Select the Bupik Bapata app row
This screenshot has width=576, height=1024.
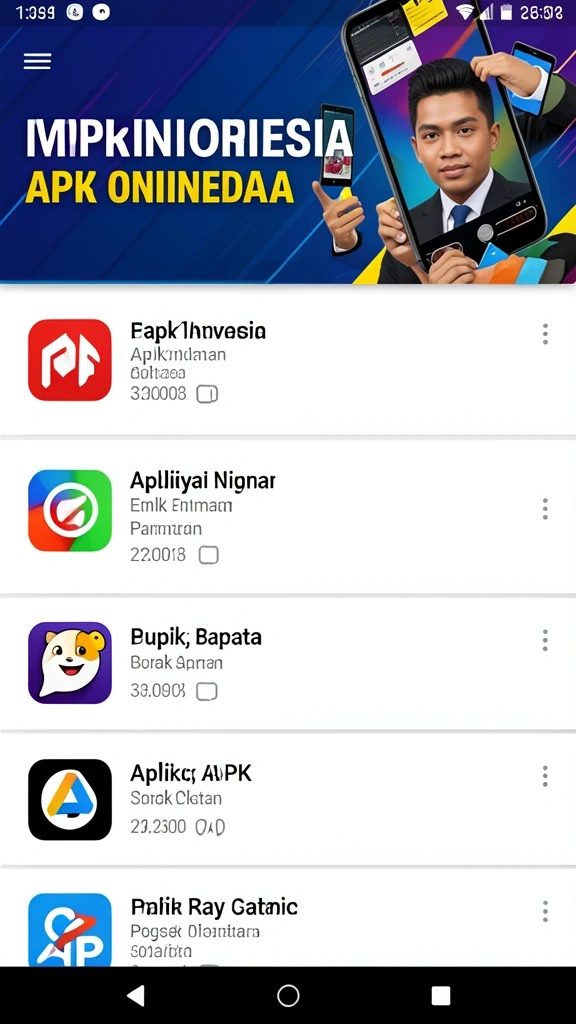(288, 663)
